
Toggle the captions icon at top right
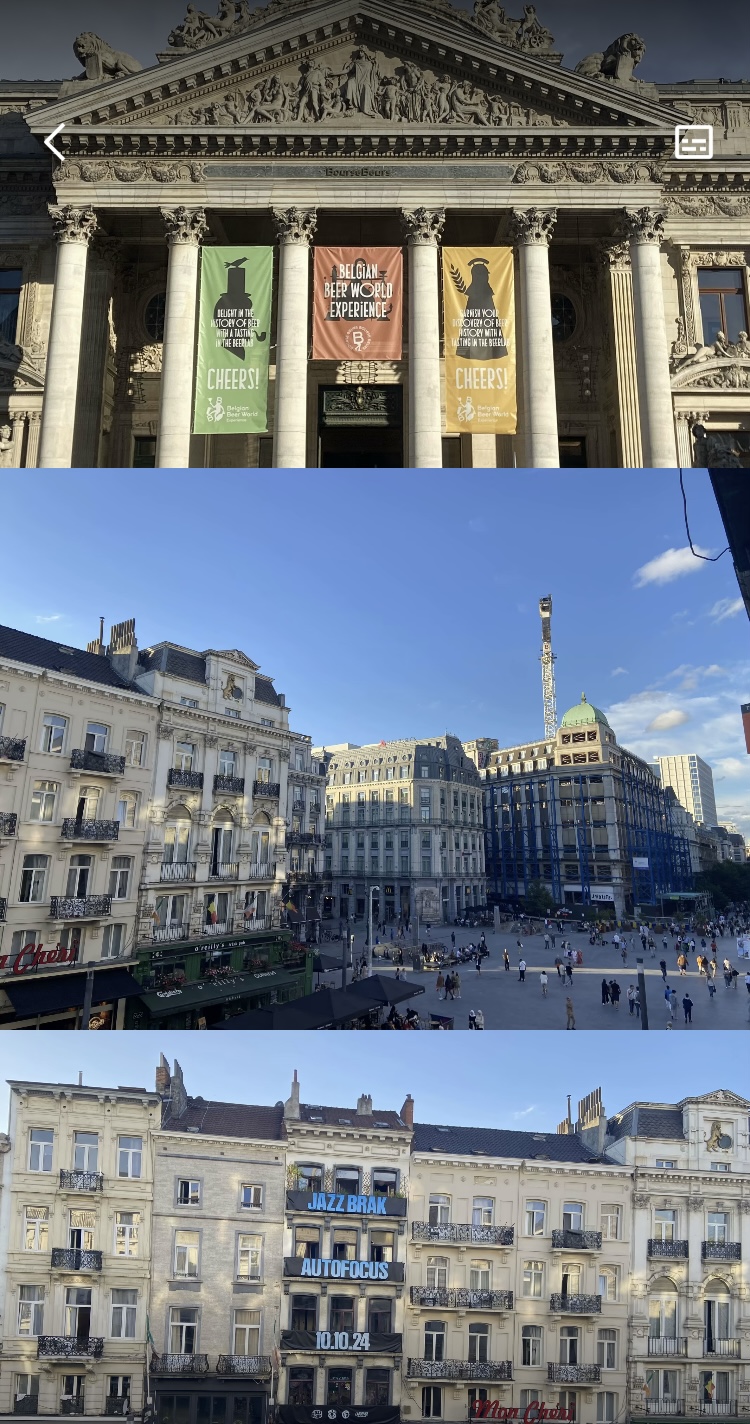point(693,142)
